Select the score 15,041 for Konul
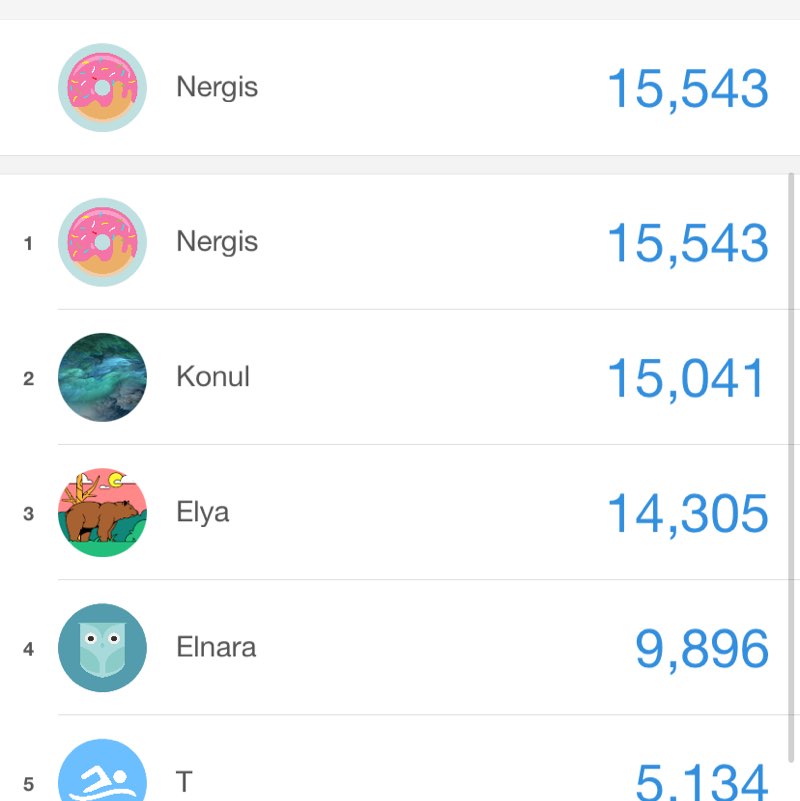The height and width of the screenshot is (801, 800). [x=685, y=377]
